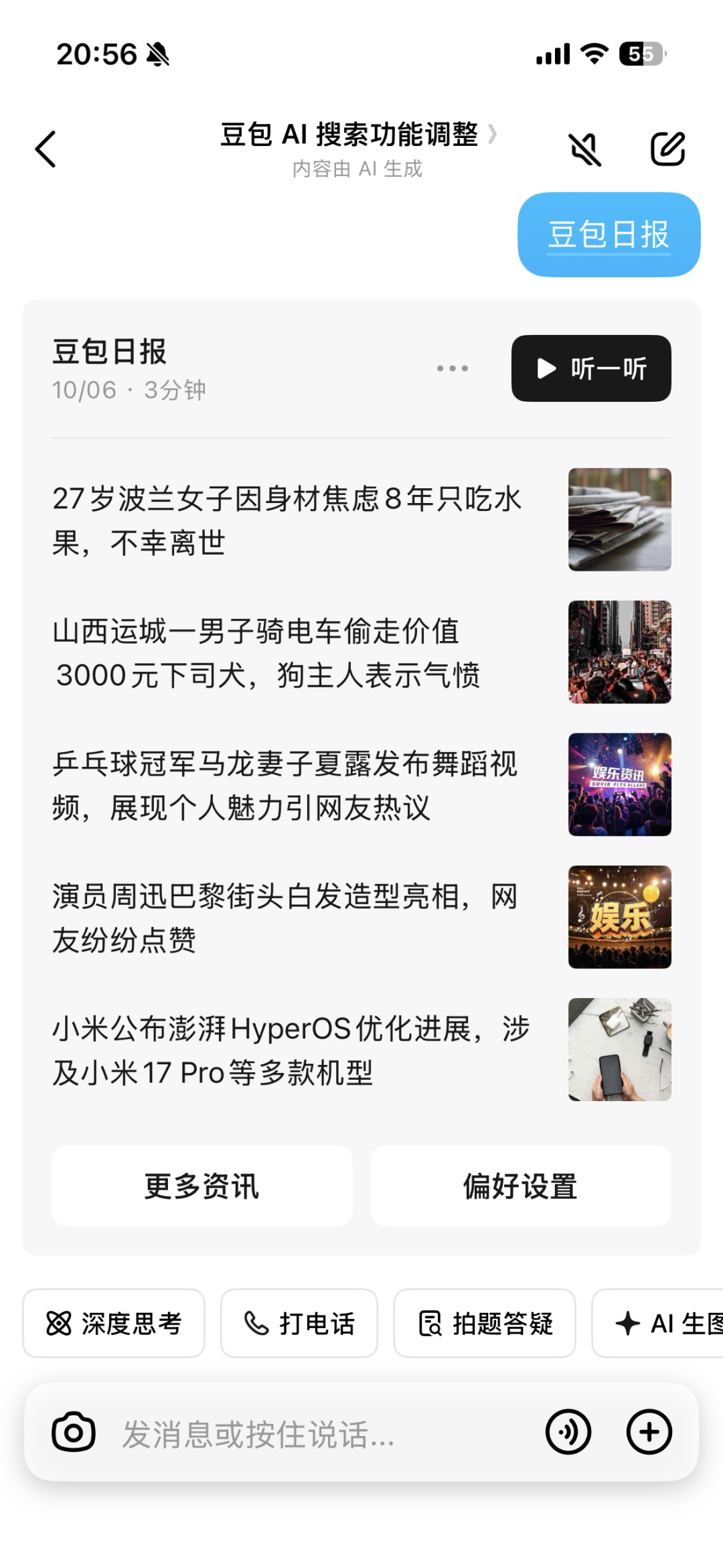Open the camera icon in the input bar
The height and width of the screenshot is (1568, 723).
pyautogui.click(x=74, y=1432)
